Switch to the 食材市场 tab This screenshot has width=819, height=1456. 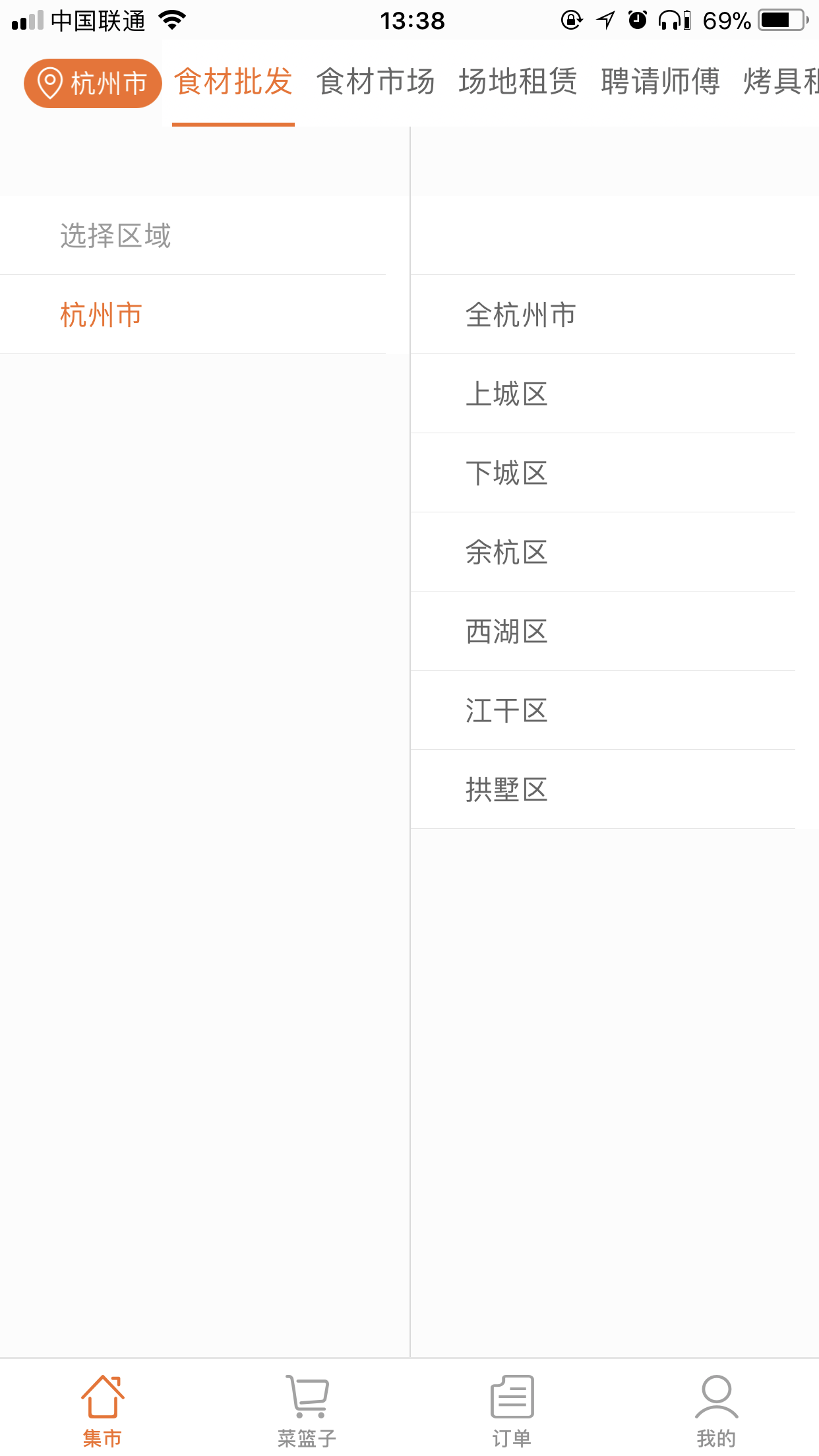[x=375, y=82]
